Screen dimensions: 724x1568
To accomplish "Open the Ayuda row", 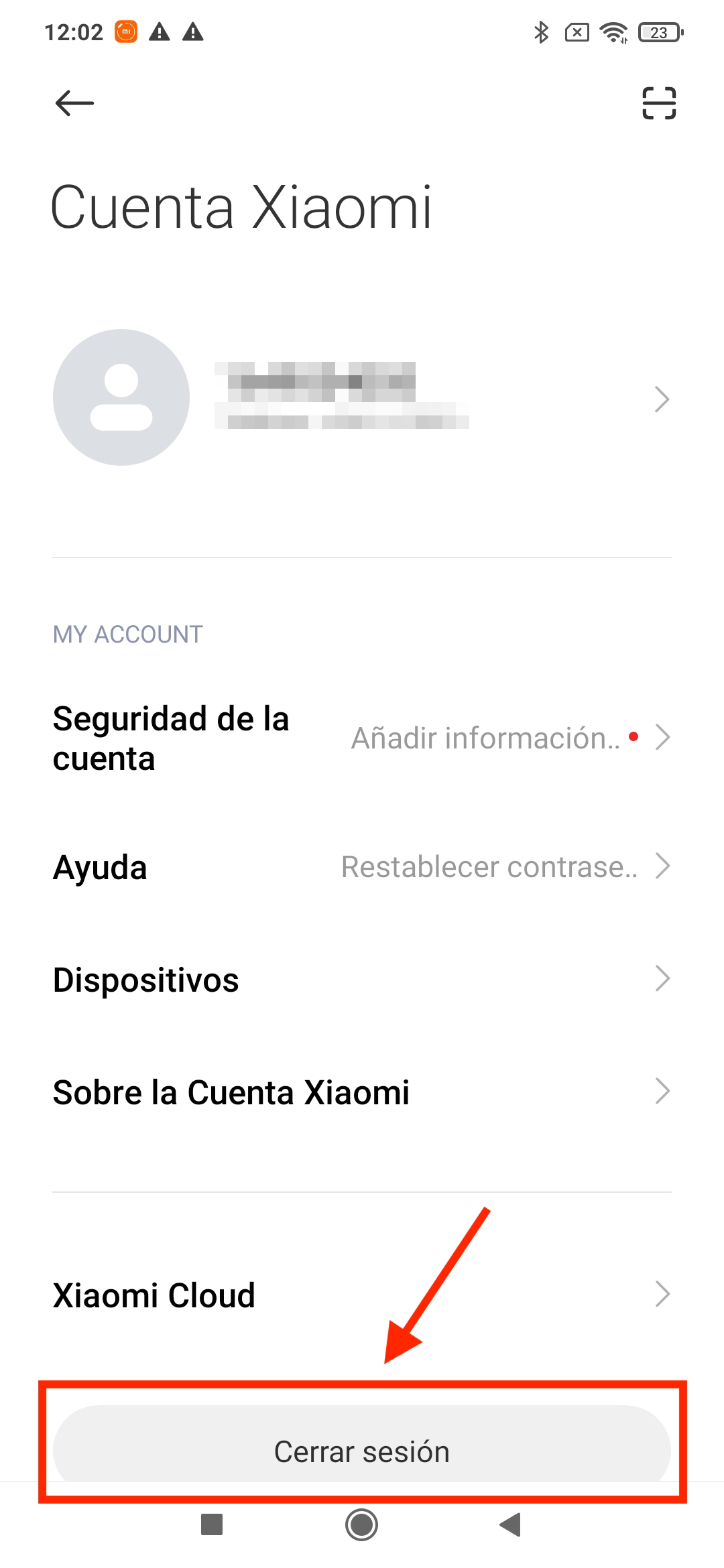I will coord(362,866).
